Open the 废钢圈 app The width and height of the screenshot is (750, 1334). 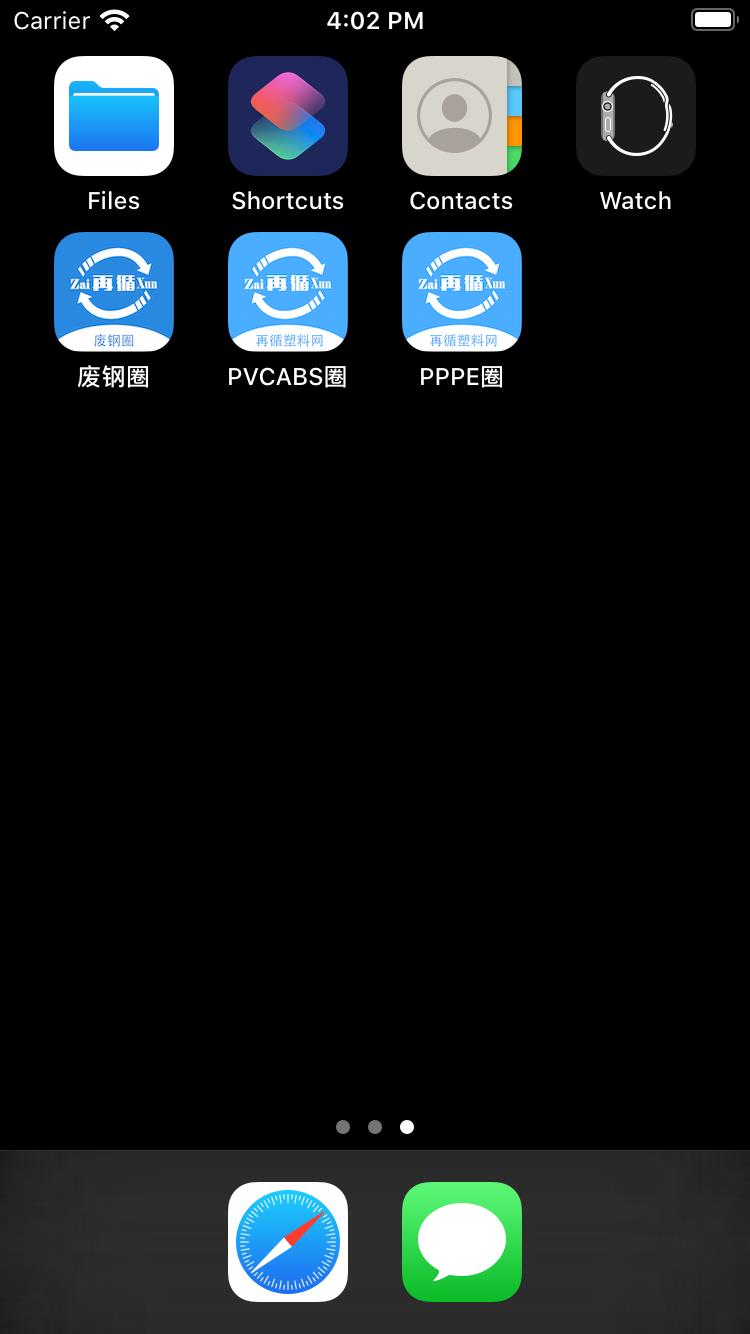point(114,292)
